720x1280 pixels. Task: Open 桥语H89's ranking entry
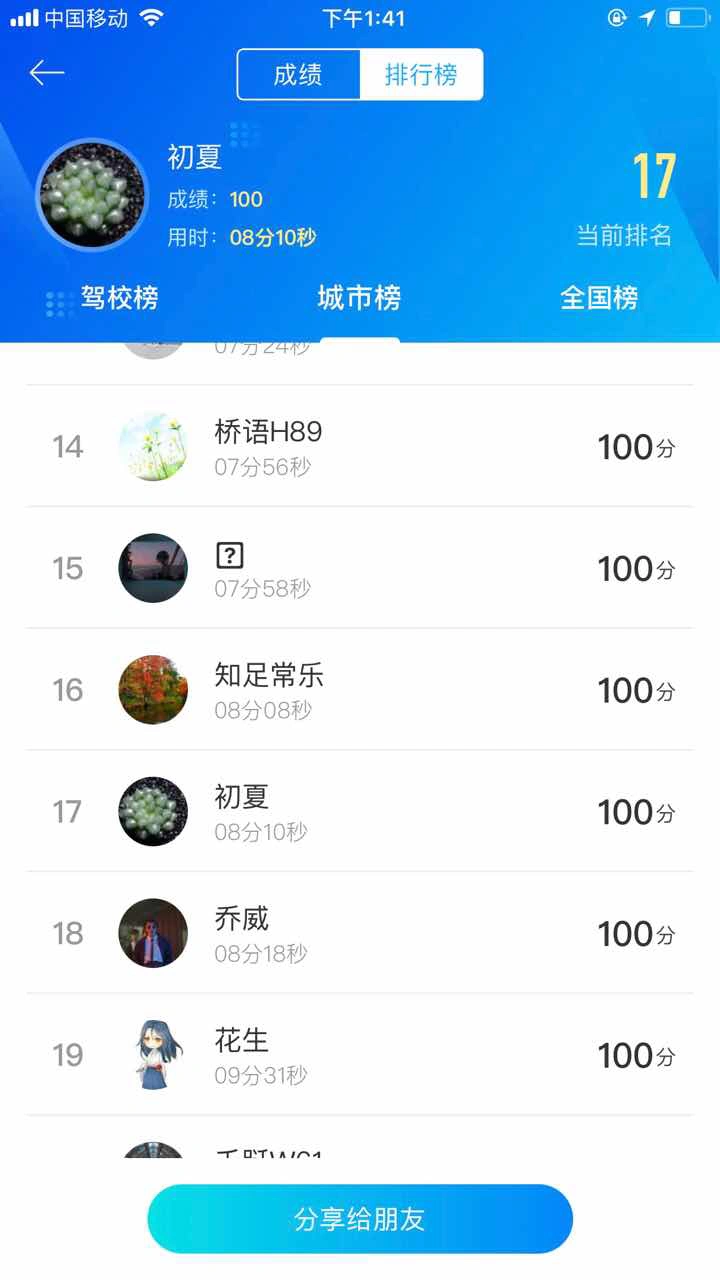click(360, 446)
